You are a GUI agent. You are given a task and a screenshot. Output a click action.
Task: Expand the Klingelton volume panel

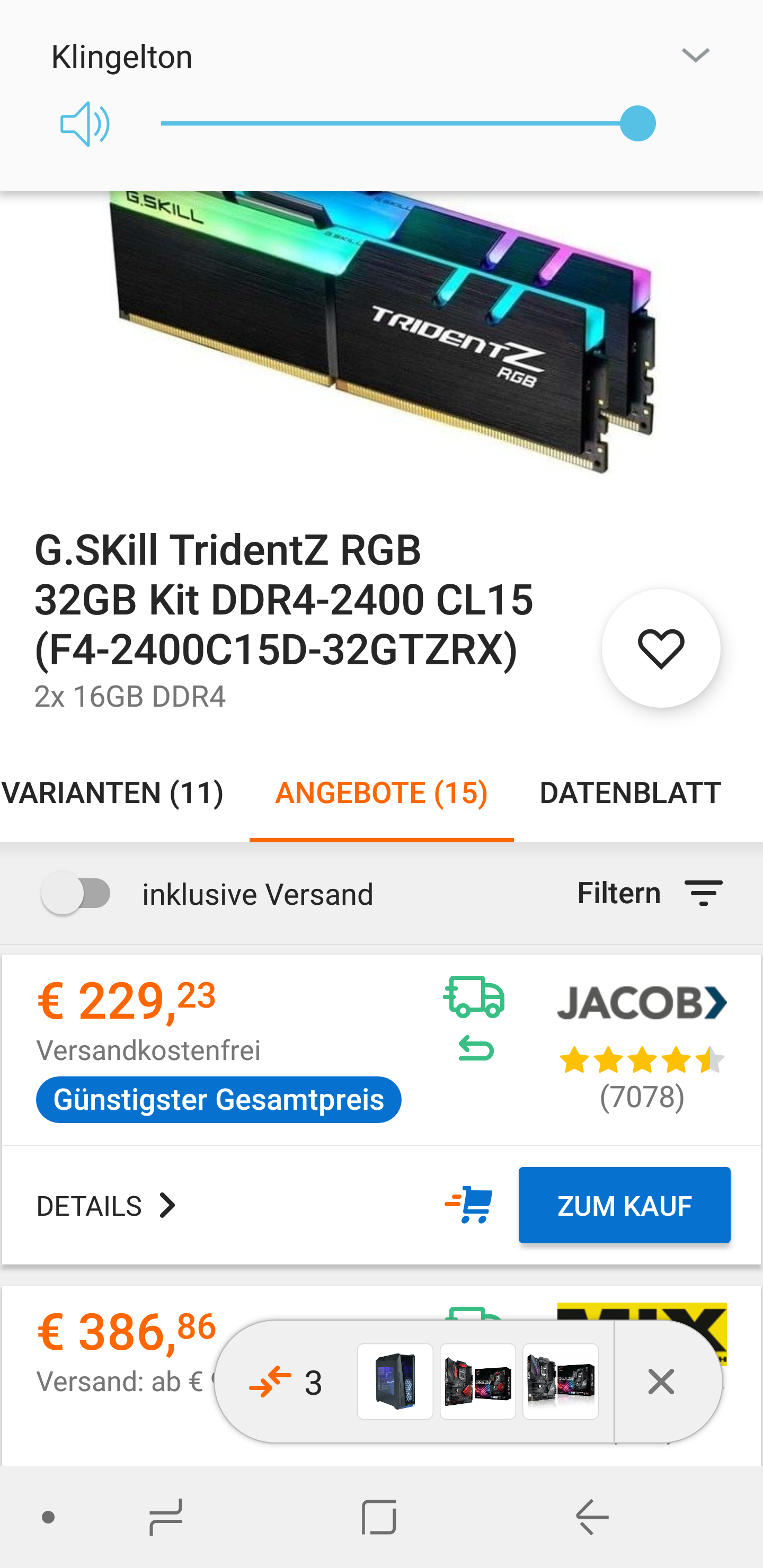coord(695,56)
